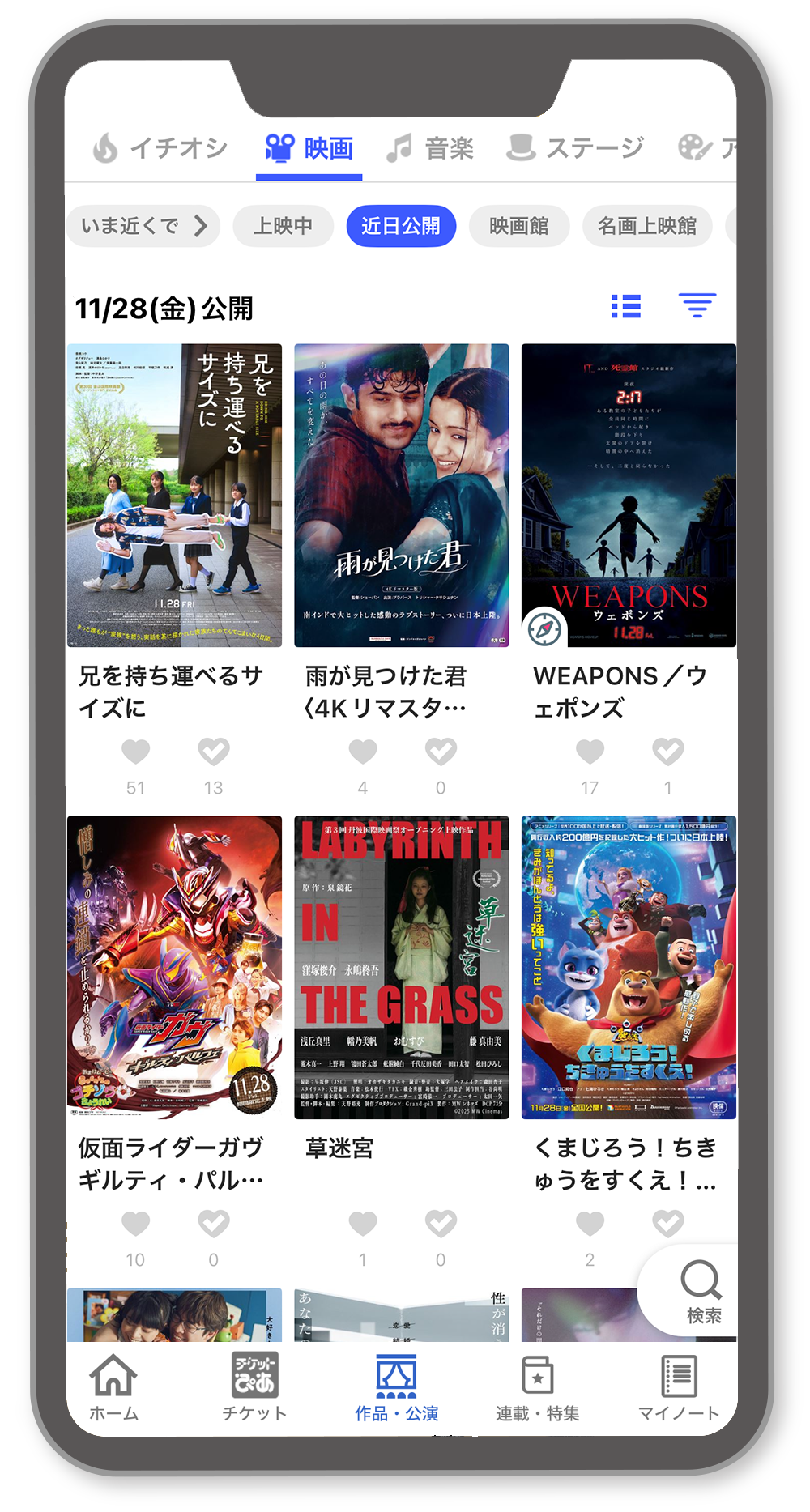Open the 仮面ライダーガヴ movie card

coord(174,967)
